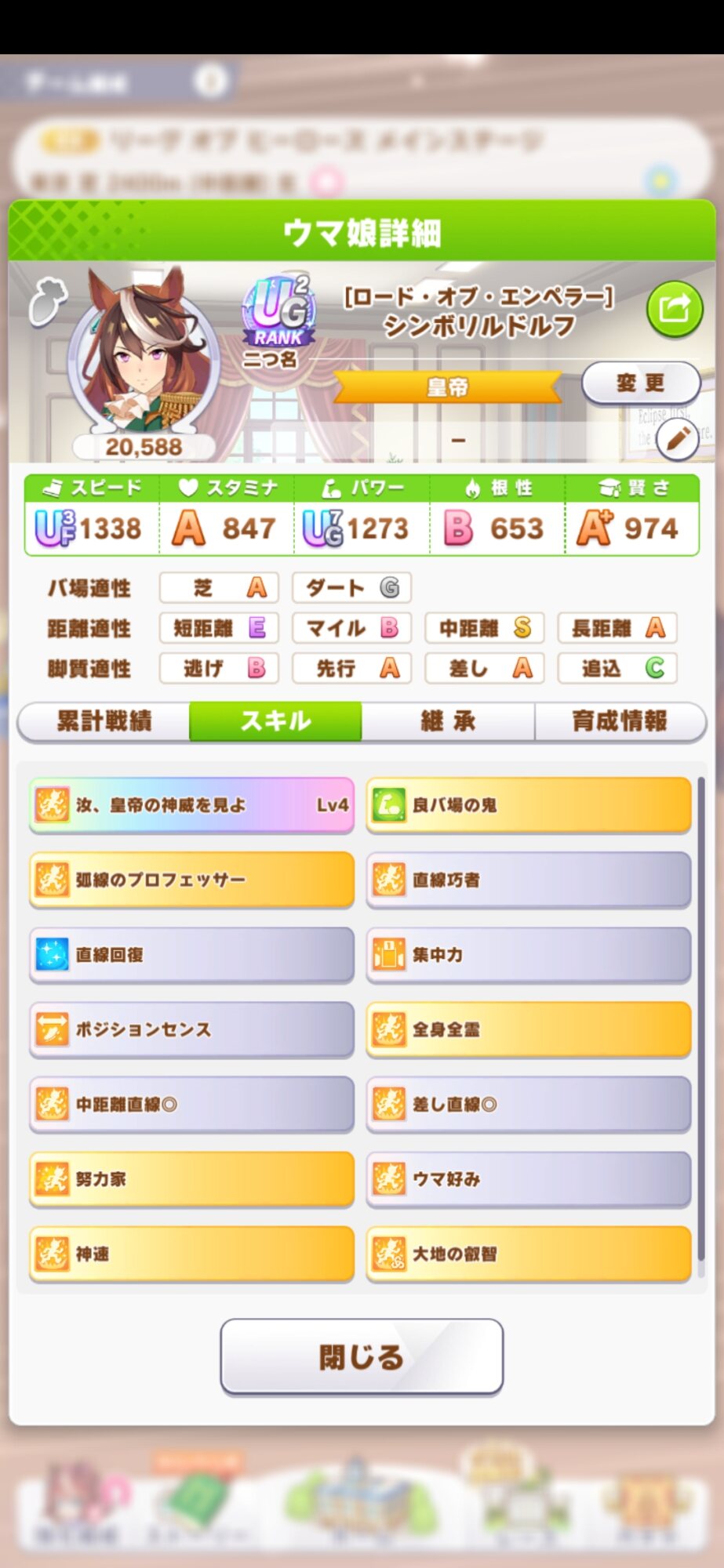Open the 直線回復 skill
Image resolution: width=724 pixels, height=1568 pixels.
tap(192, 955)
